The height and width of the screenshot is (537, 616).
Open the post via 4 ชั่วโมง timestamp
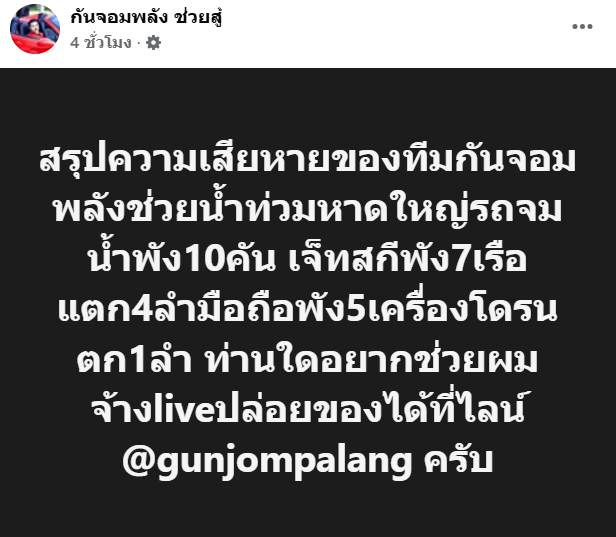click(101, 43)
